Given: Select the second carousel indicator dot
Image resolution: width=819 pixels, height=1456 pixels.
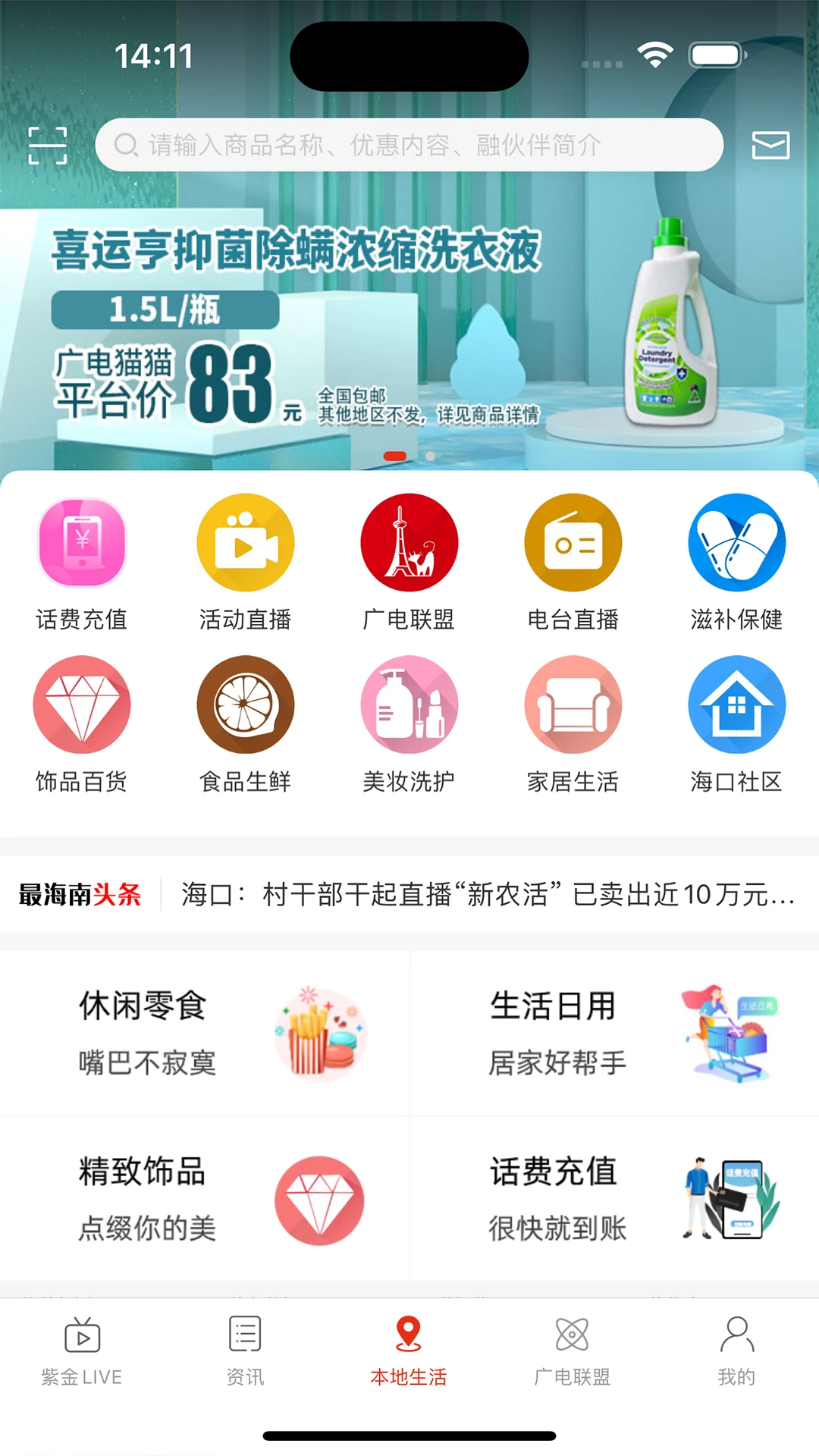Looking at the screenshot, I should tap(430, 456).
